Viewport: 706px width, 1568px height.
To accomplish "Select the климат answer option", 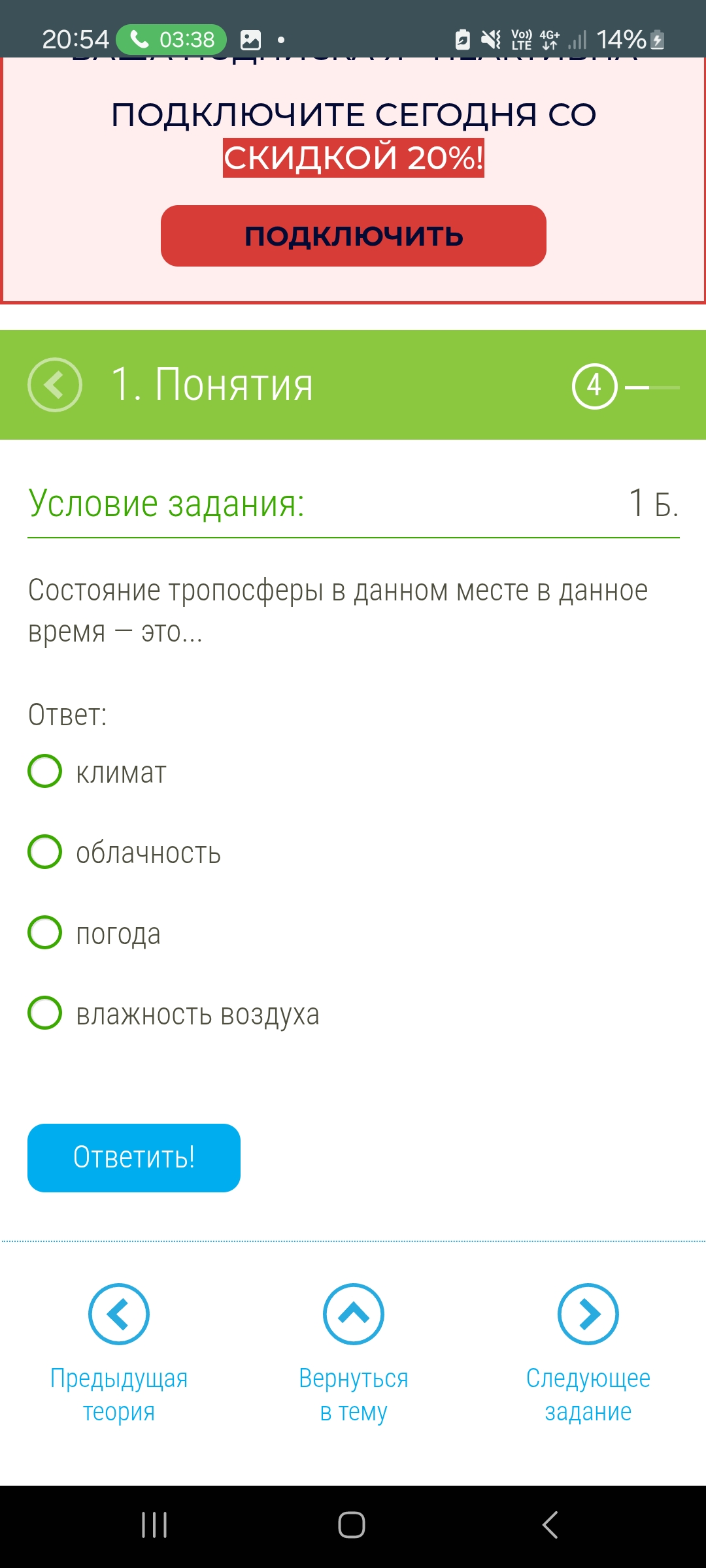I will pyautogui.click(x=45, y=772).
